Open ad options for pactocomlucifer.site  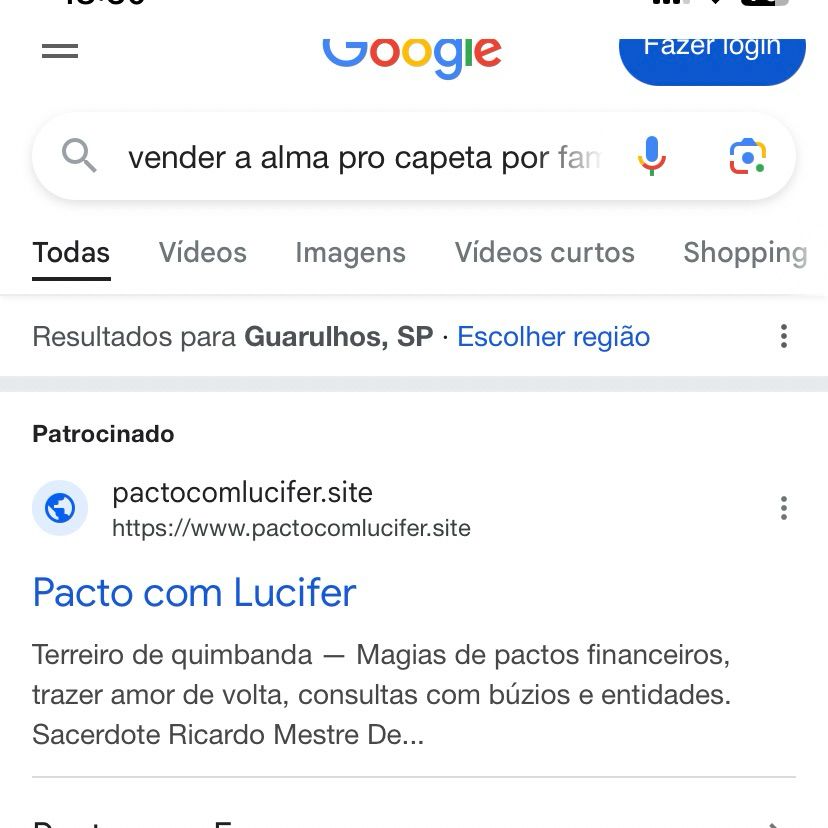(x=784, y=509)
